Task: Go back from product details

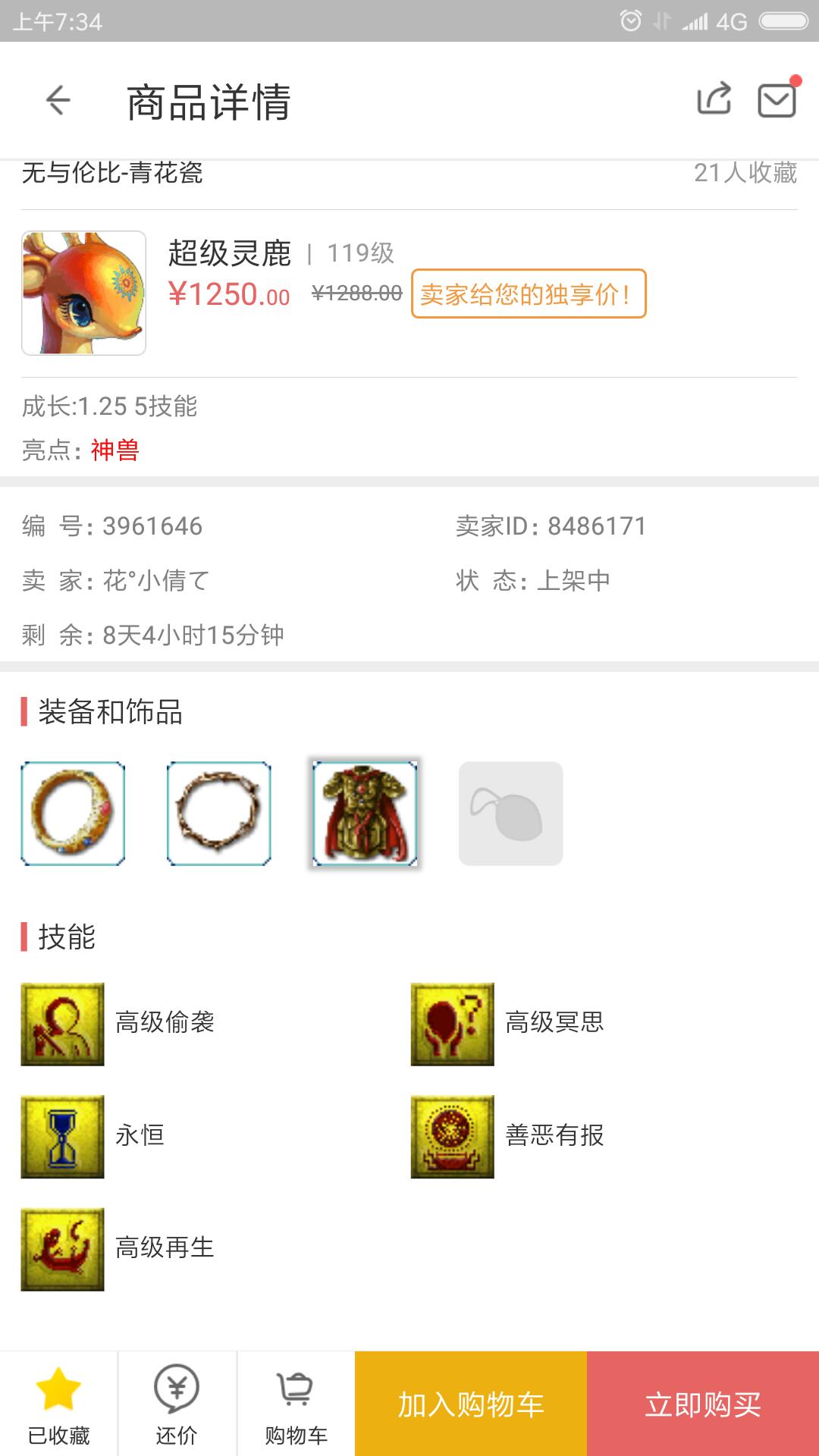Action: point(58,100)
